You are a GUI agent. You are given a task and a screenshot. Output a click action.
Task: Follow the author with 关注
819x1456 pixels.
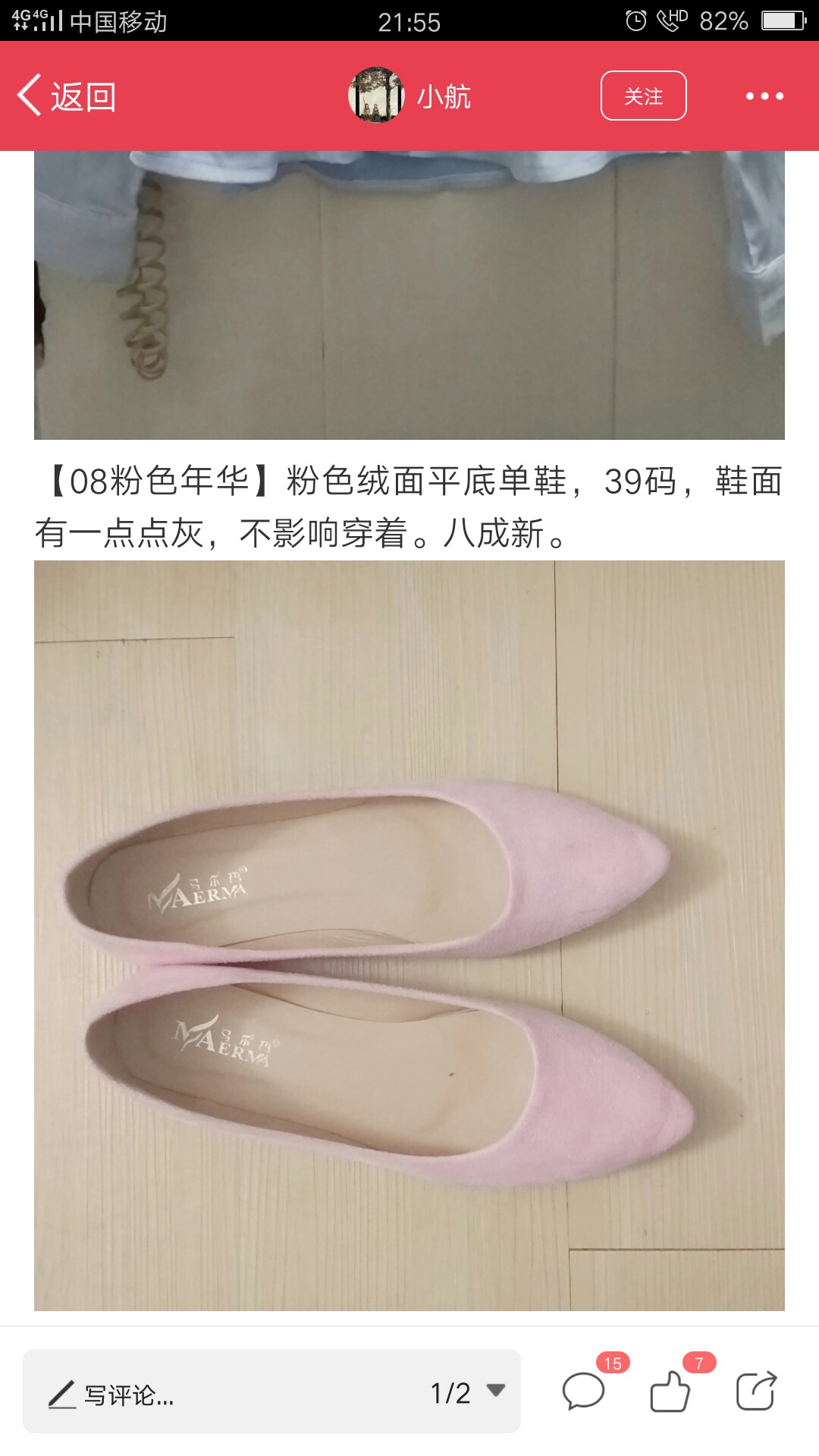click(x=643, y=96)
